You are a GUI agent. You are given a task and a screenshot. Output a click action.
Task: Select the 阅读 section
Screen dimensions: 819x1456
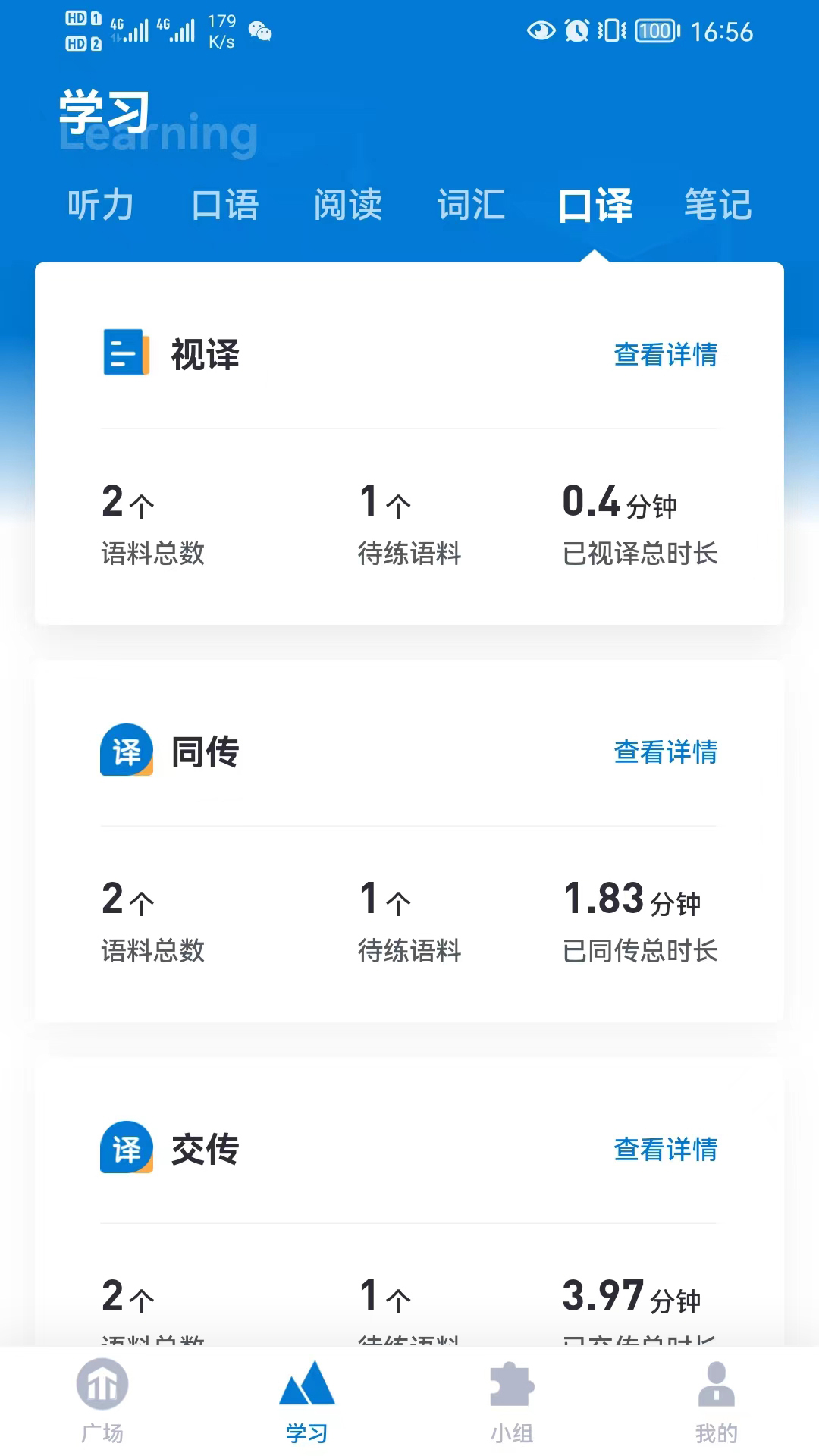click(x=347, y=205)
